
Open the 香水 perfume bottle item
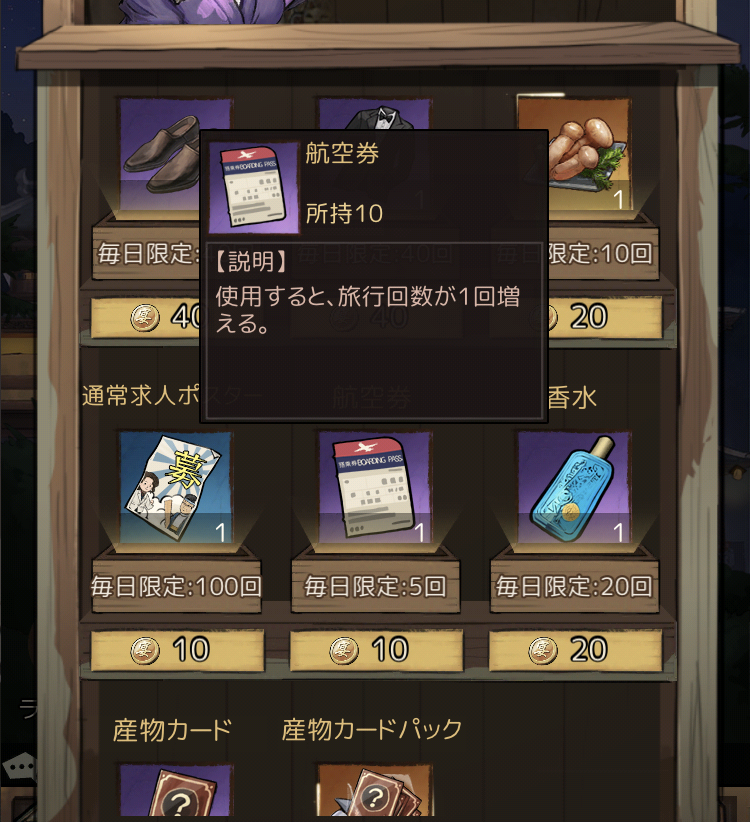[x=574, y=488]
